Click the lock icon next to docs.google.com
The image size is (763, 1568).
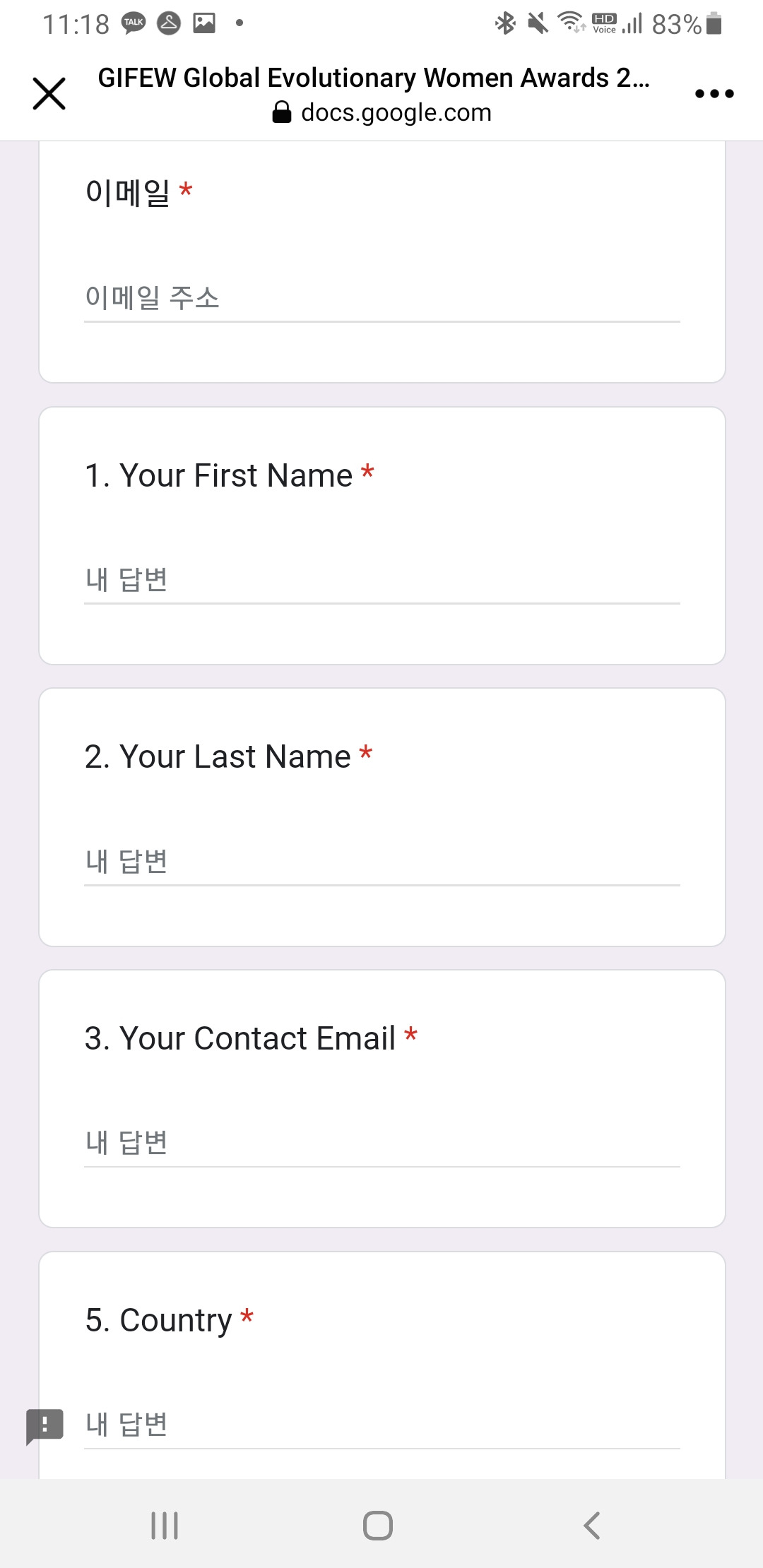tap(282, 112)
